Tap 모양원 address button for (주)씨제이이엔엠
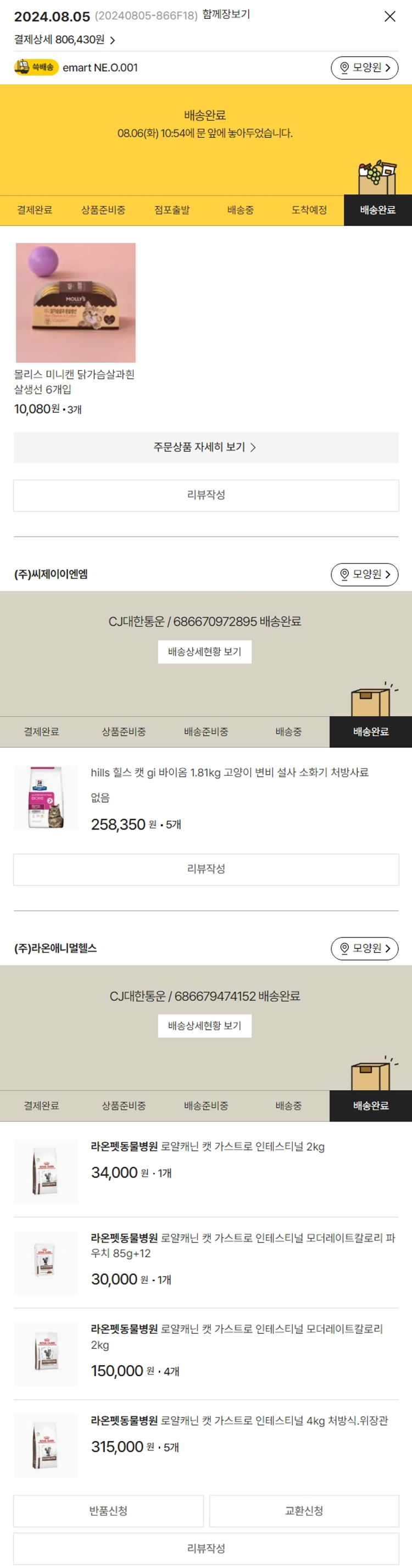 coord(364,574)
